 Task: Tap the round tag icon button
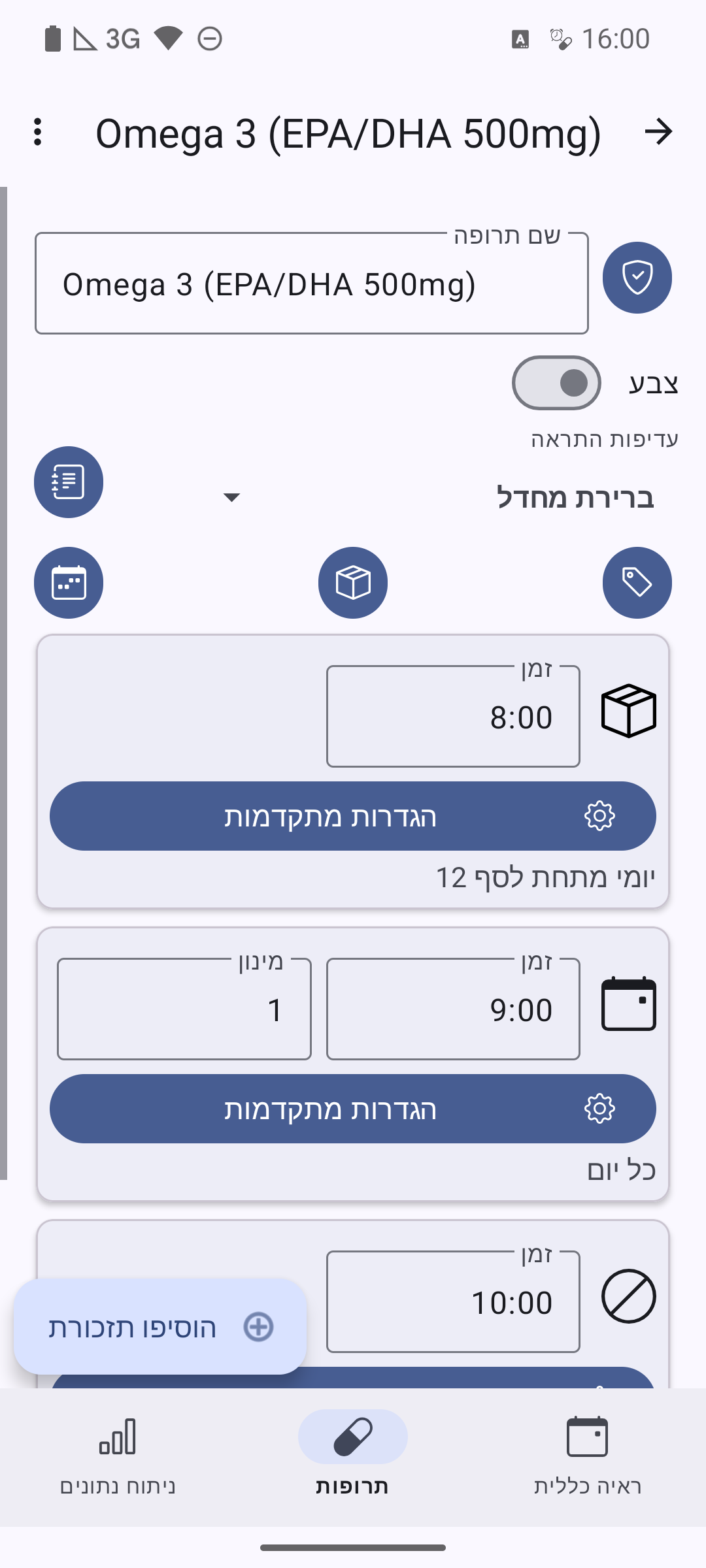tap(637, 583)
